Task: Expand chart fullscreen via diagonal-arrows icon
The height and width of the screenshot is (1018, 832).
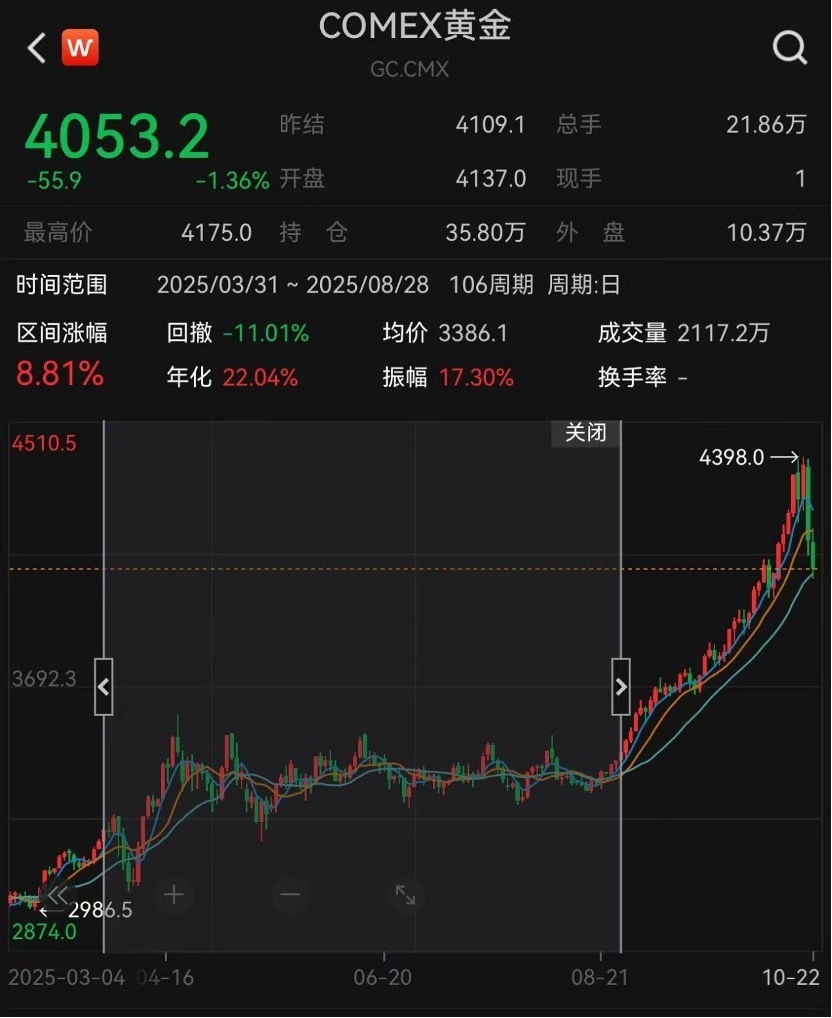Action: click(x=405, y=896)
